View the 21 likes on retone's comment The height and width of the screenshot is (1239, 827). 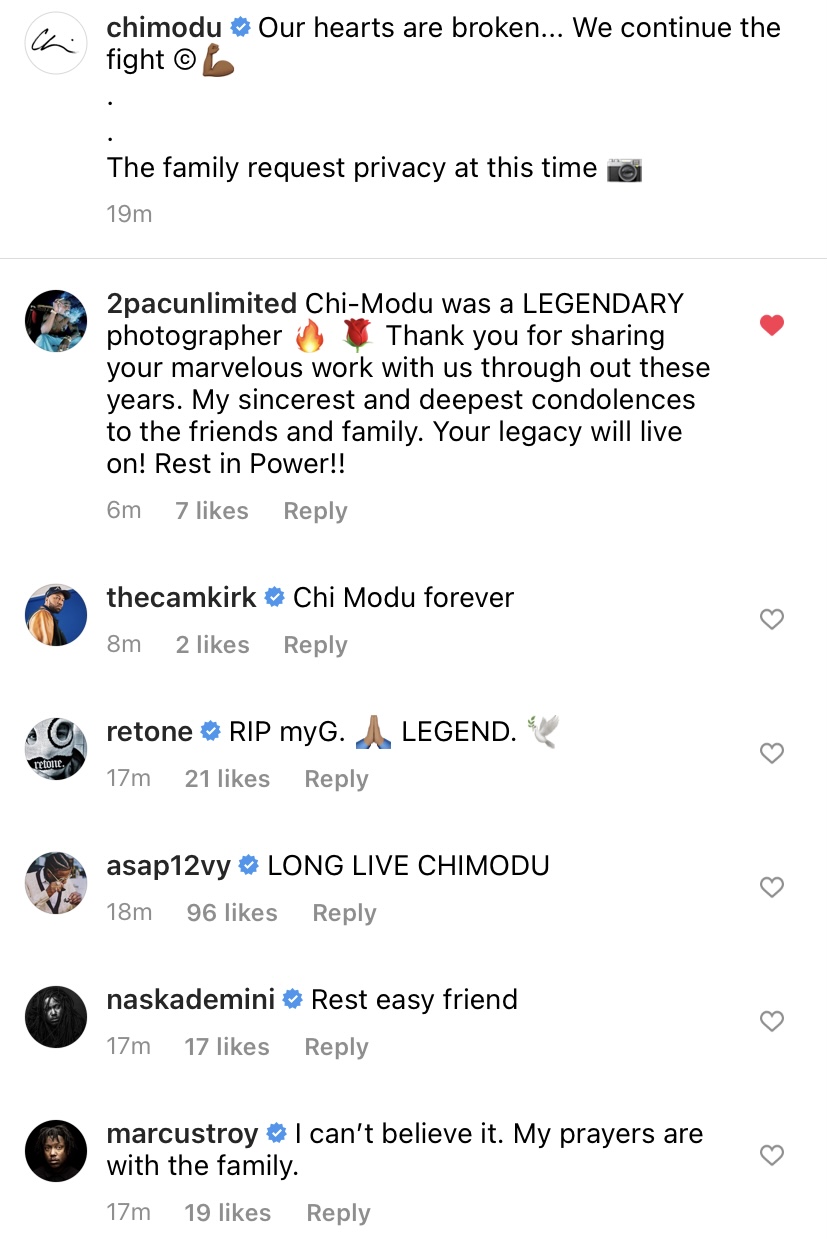coord(227,779)
